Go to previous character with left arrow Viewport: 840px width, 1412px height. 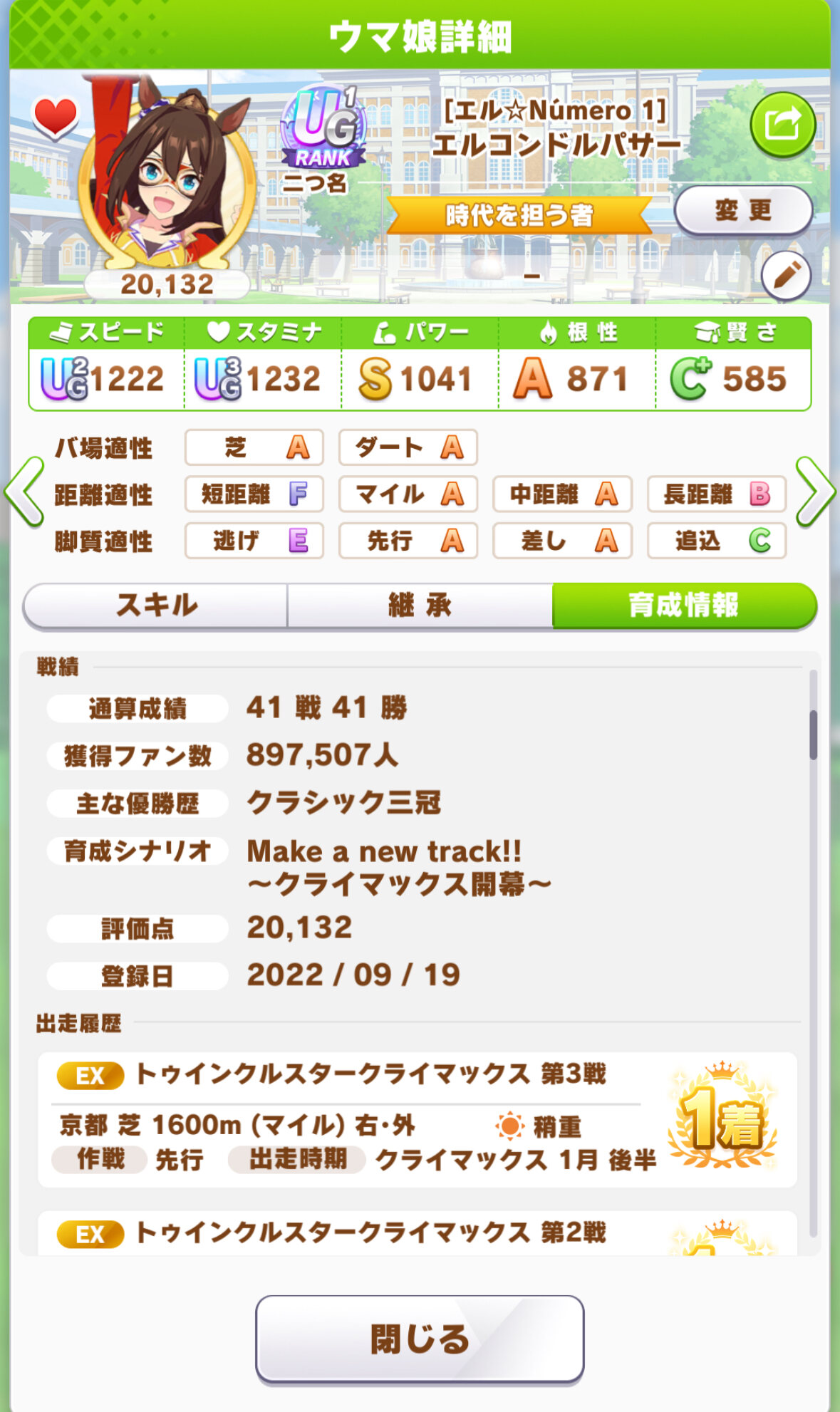[25, 492]
